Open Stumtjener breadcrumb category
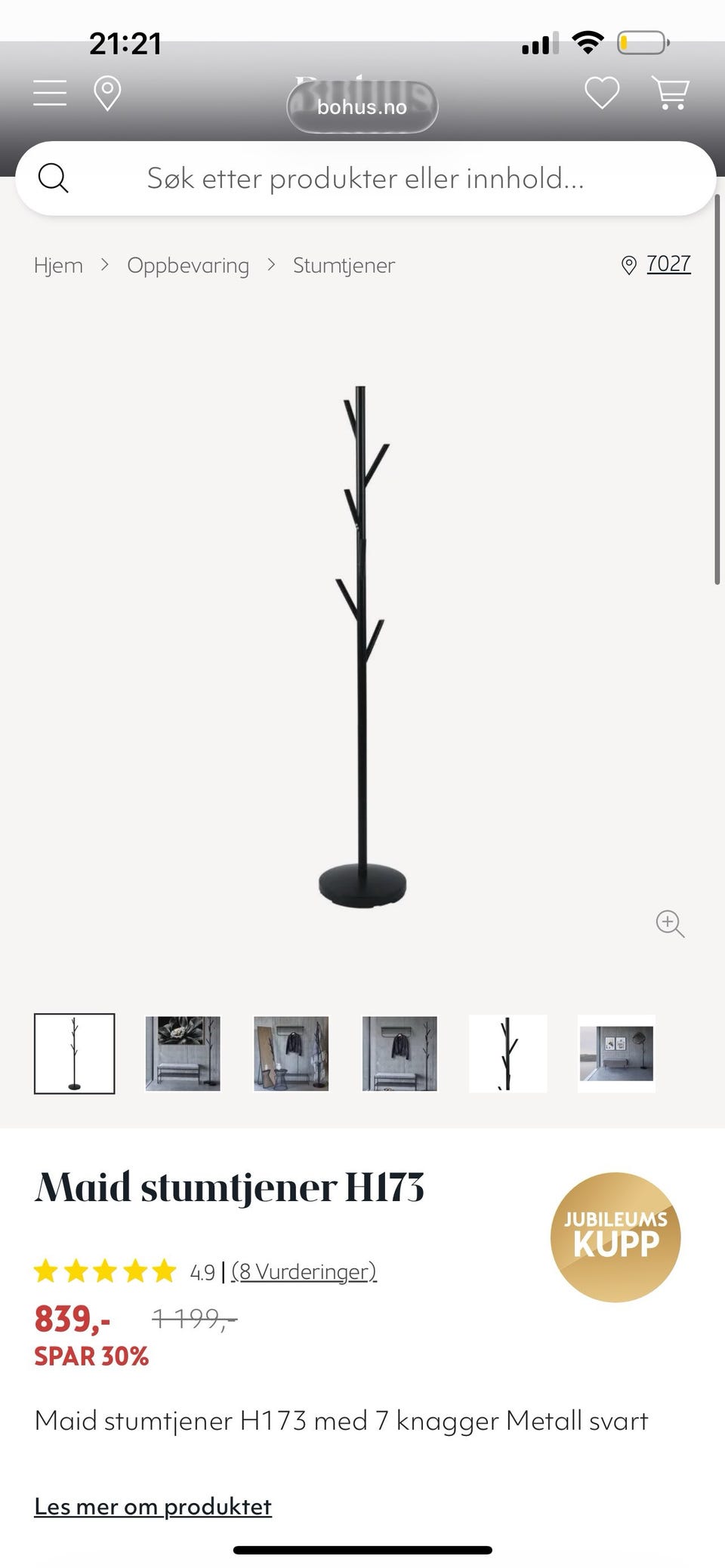Image resolution: width=725 pixels, height=1568 pixels. (344, 266)
